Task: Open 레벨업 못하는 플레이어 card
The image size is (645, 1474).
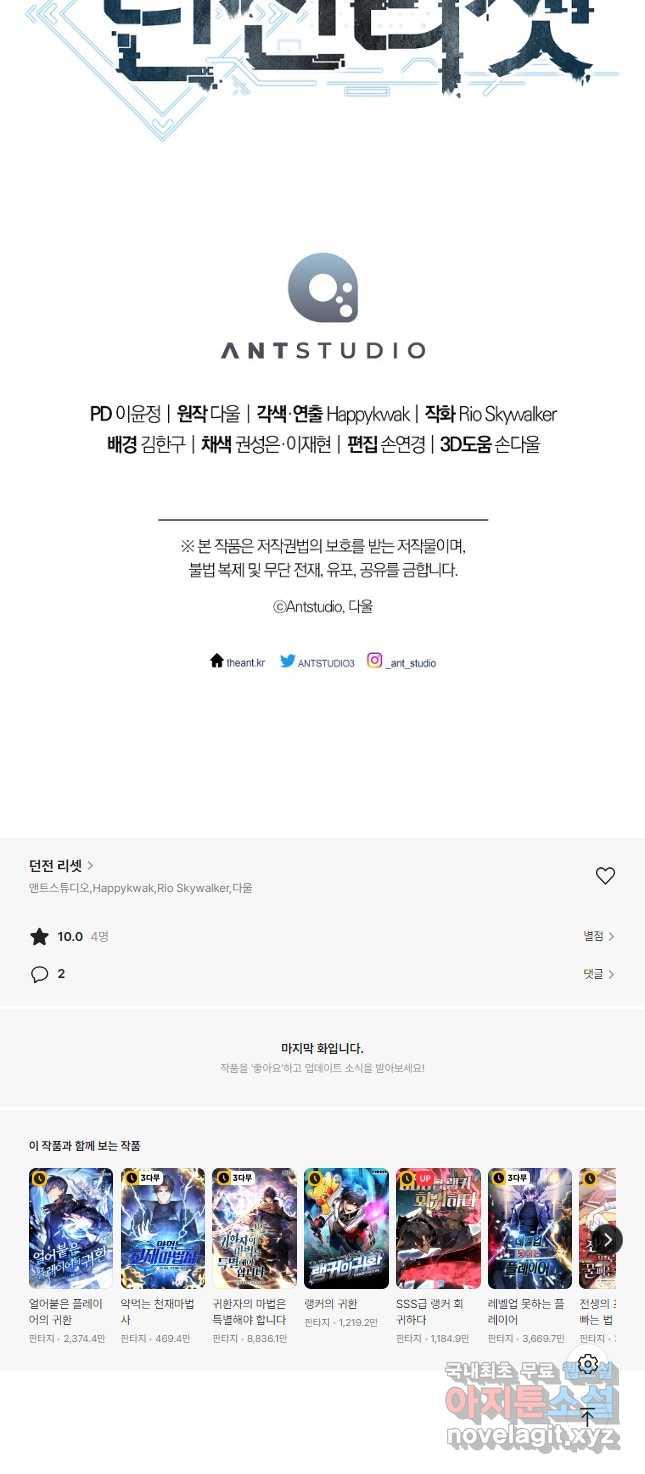Action: [530, 1229]
